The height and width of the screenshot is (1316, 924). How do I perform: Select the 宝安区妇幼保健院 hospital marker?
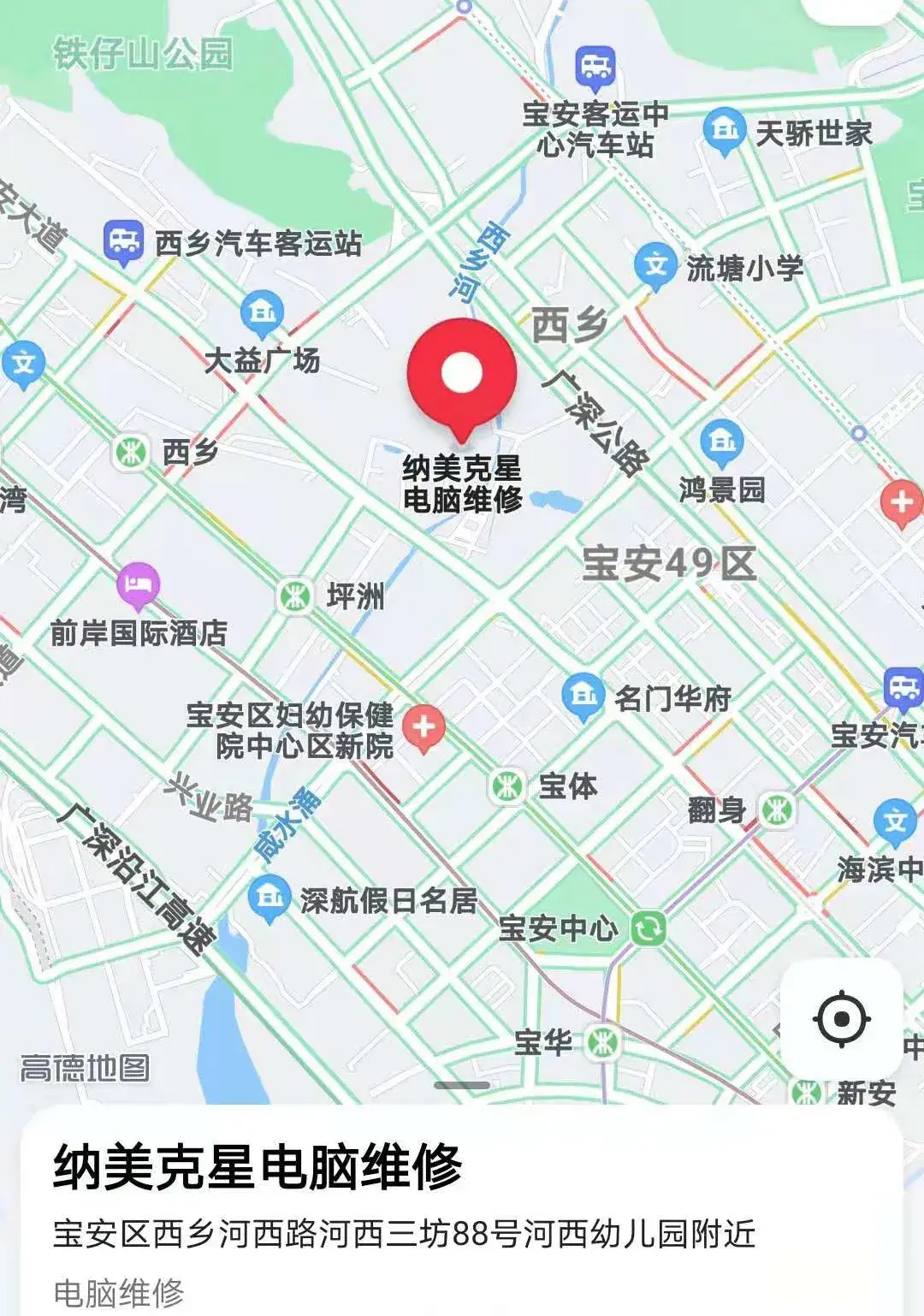point(423,728)
